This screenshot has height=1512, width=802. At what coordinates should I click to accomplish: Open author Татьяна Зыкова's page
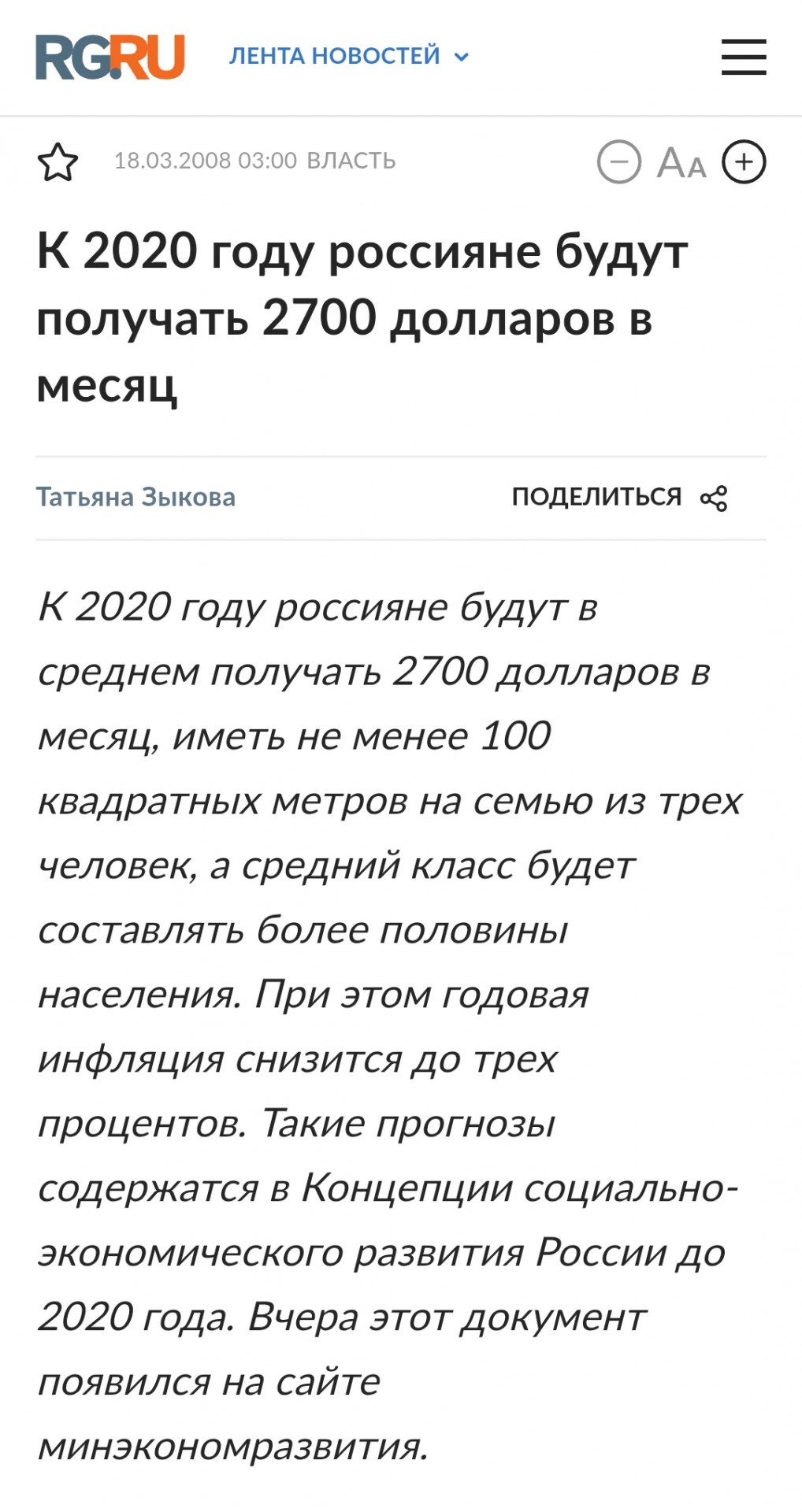point(136,497)
